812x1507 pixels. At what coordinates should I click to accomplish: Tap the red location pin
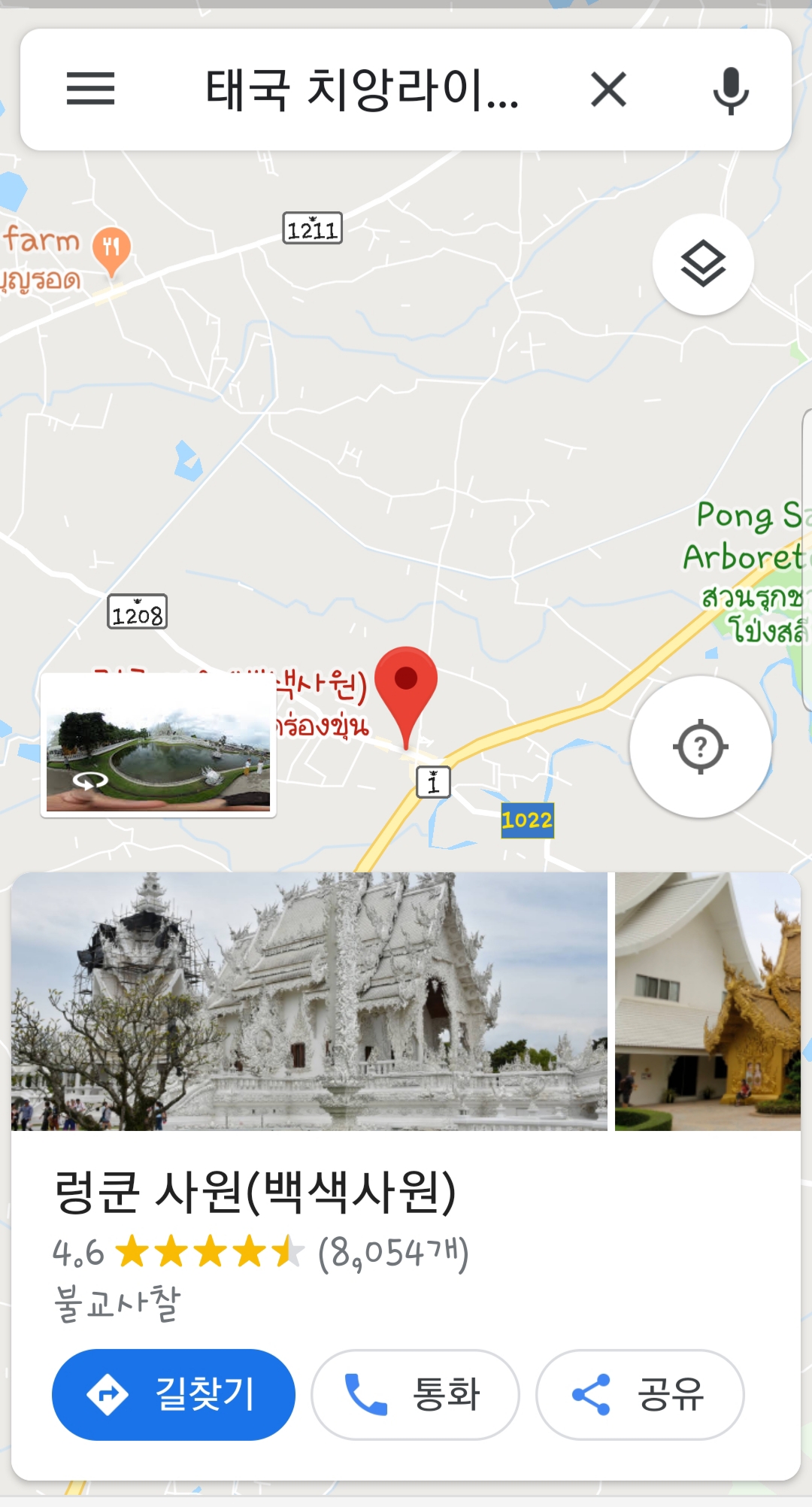pyautogui.click(x=406, y=688)
